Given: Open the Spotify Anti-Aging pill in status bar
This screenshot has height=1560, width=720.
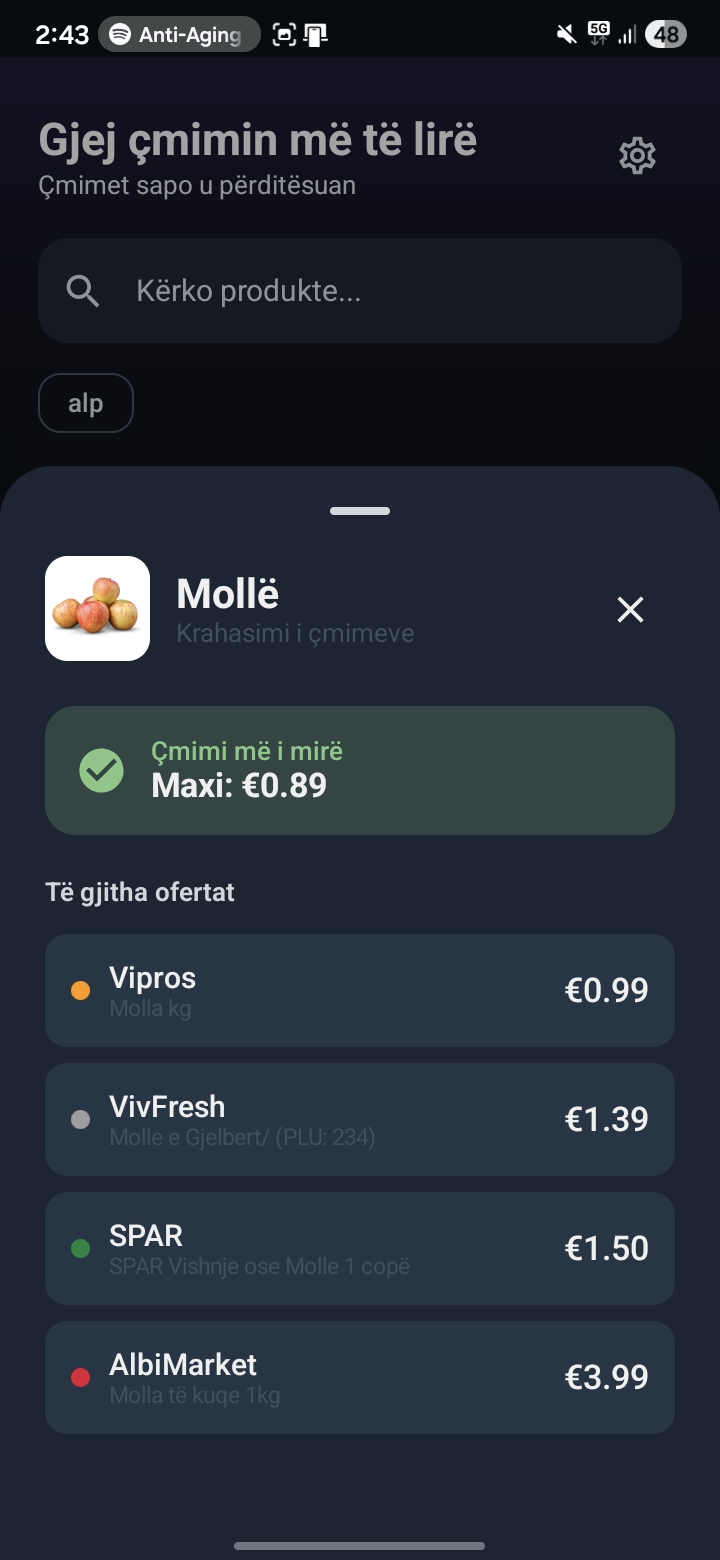Looking at the screenshot, I should (x=179, y=33).
